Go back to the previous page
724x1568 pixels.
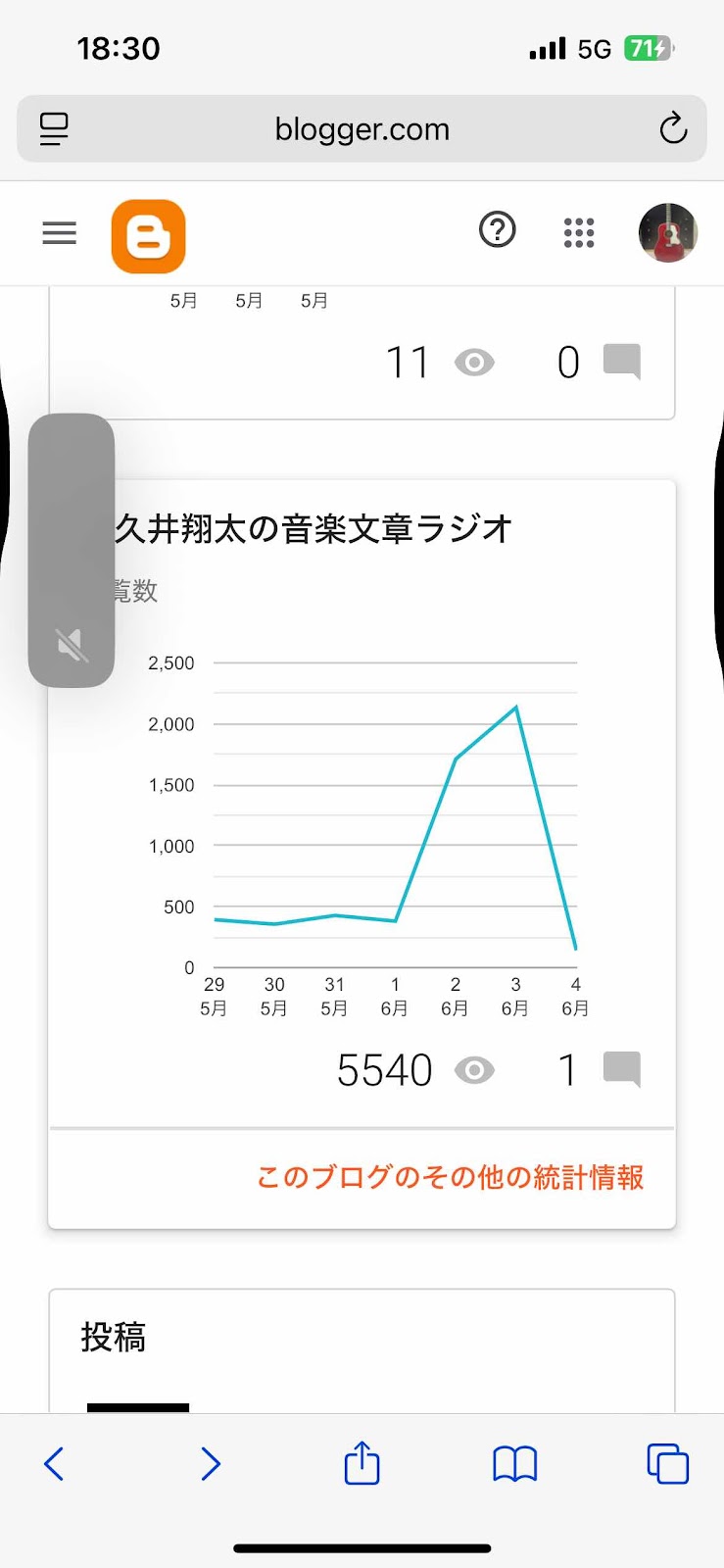(55, 1464)
